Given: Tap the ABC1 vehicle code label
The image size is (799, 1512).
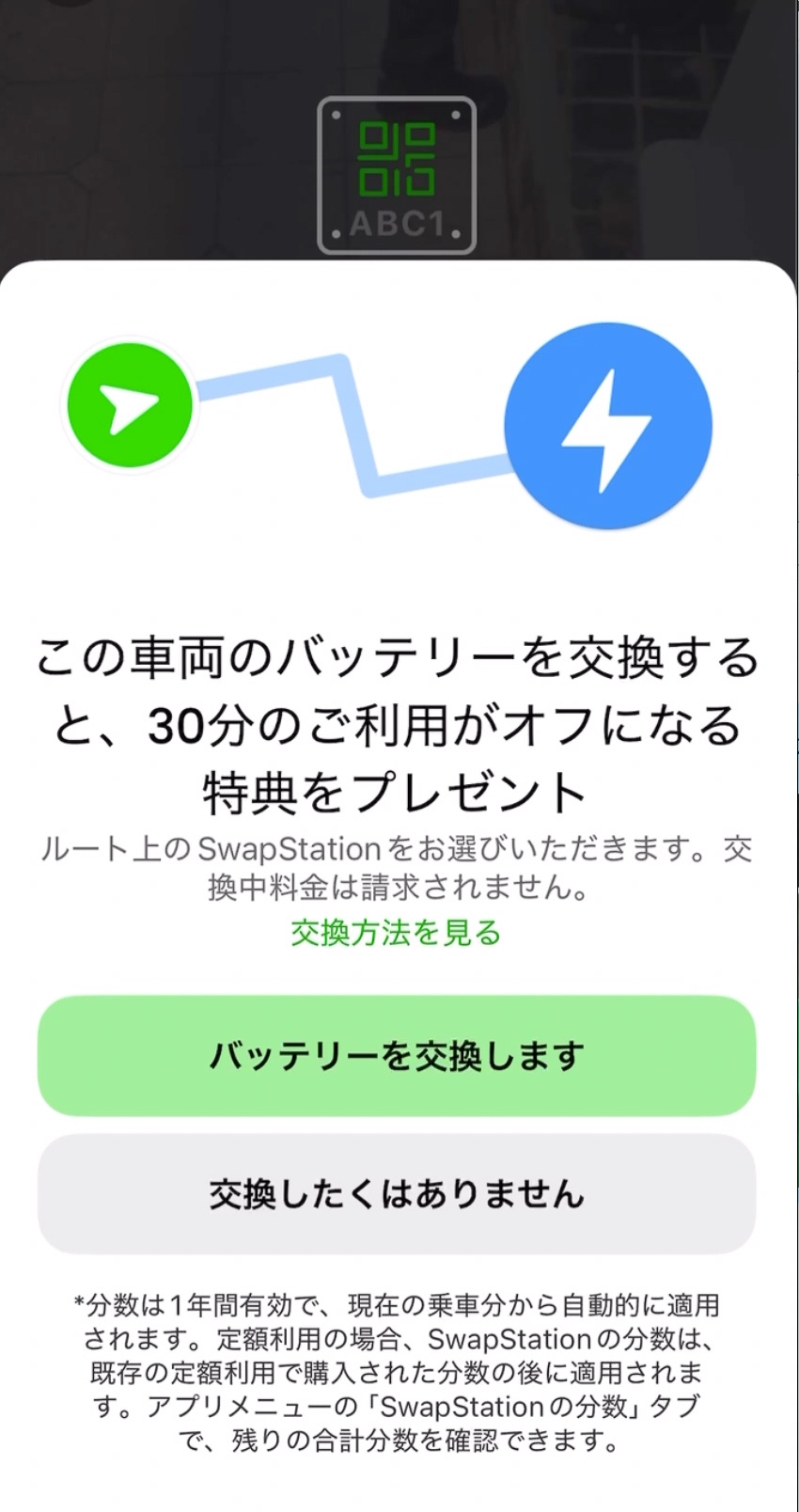Looking at the screenshot, I should pyautogui.click(x=397, y=224).
